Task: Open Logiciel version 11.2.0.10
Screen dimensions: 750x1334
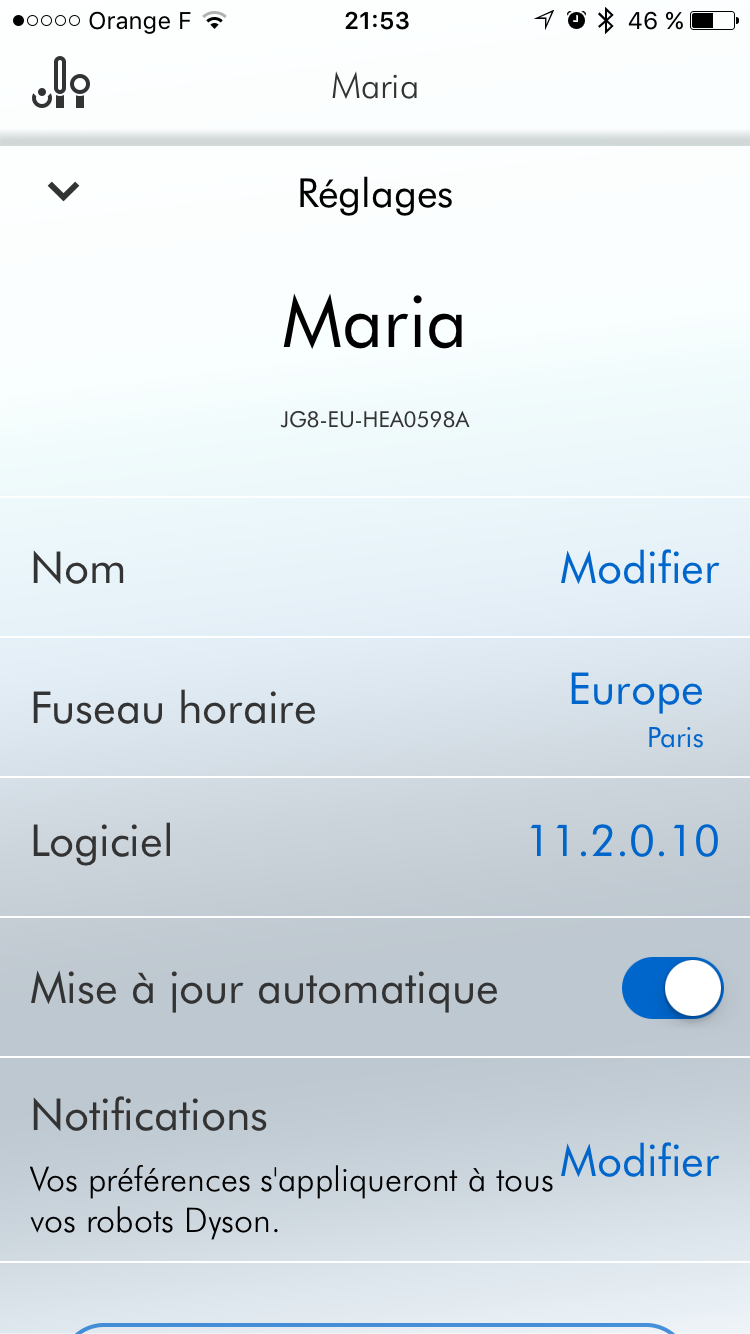Action: tap(623, 842)
